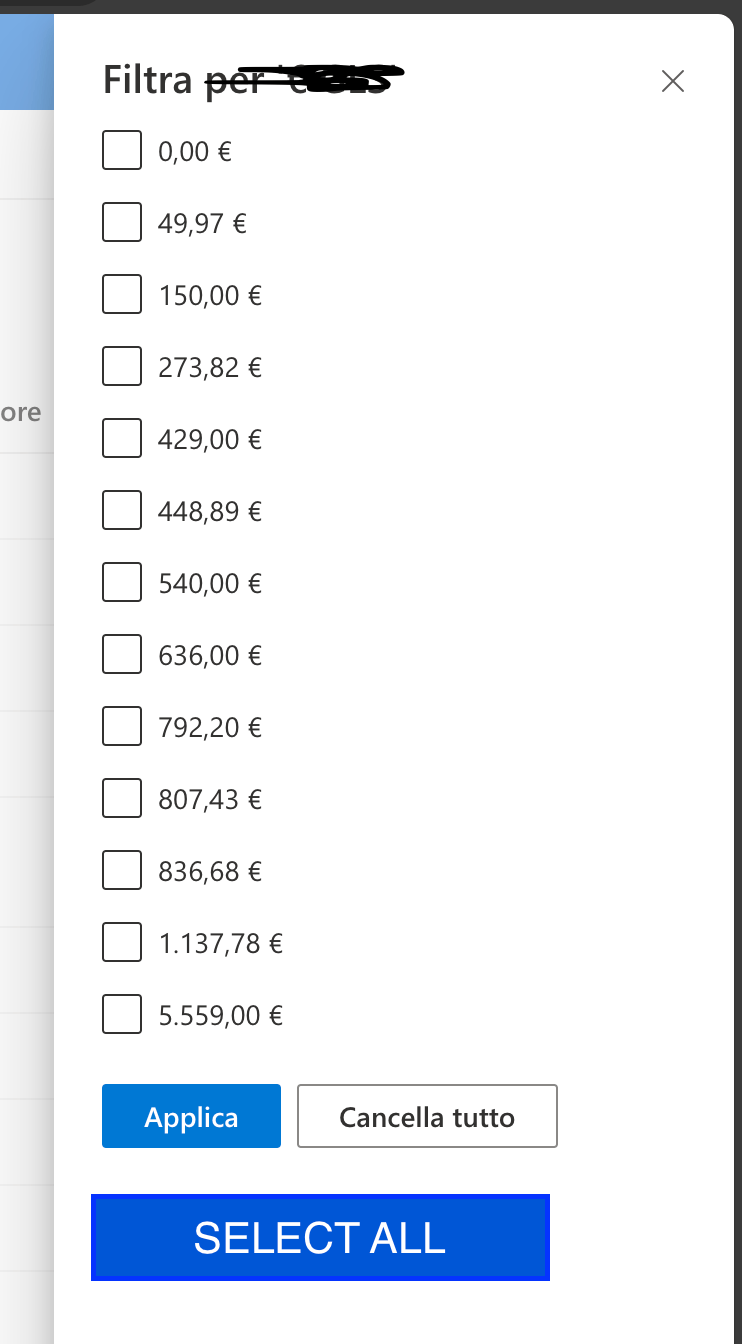The image size is (742, 1344).
Task: Tick the 1.137,78 € option
Action: (122, 943)
